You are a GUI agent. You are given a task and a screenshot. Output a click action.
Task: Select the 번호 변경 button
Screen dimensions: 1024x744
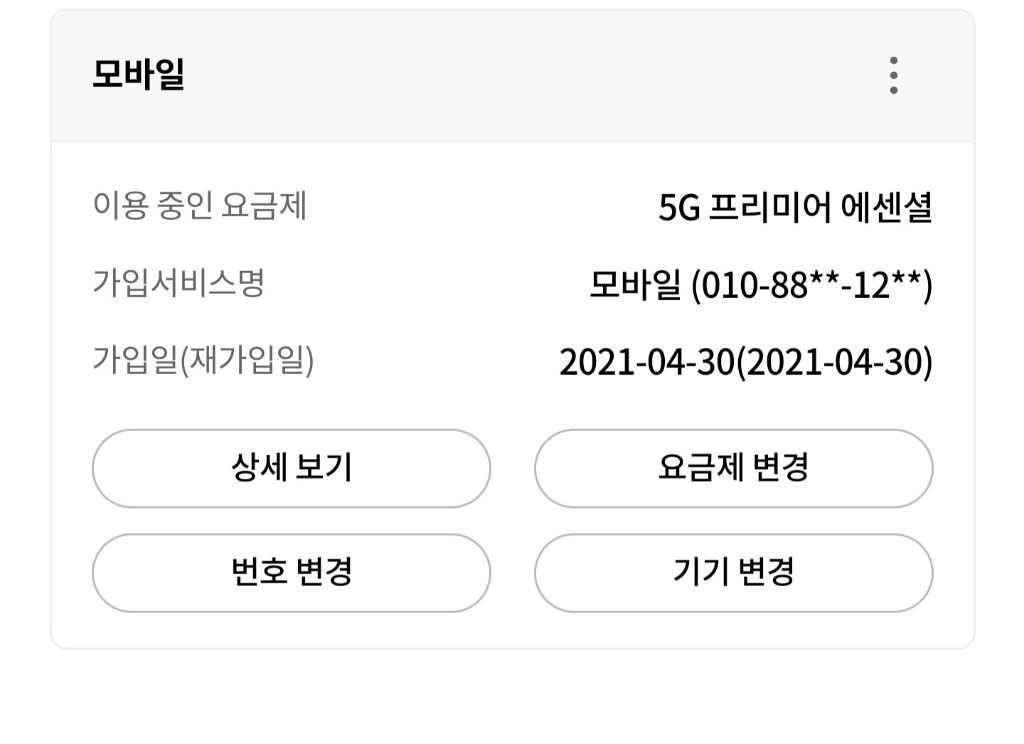pos(291,572)
